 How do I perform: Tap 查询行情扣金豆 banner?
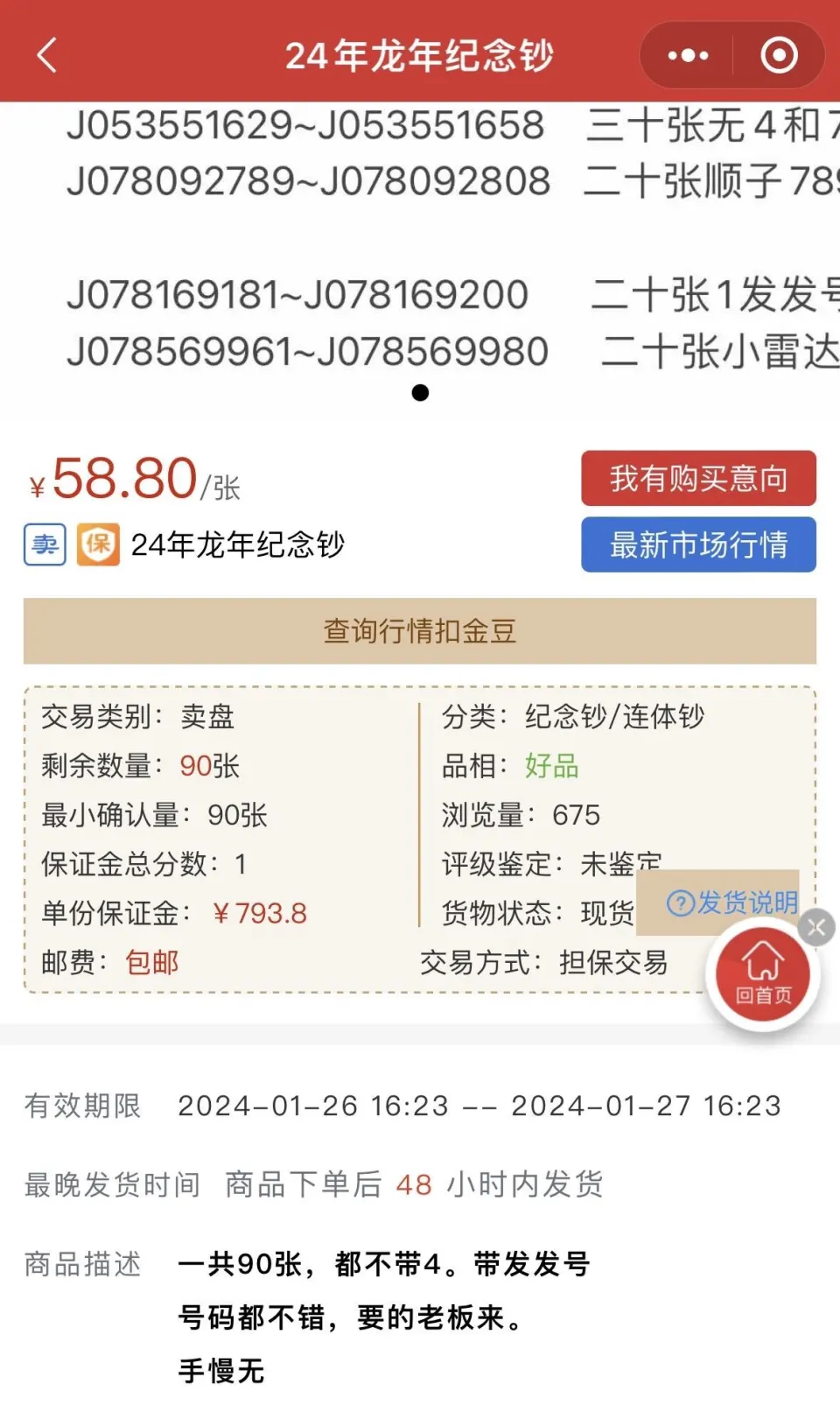tap(420, 631)
